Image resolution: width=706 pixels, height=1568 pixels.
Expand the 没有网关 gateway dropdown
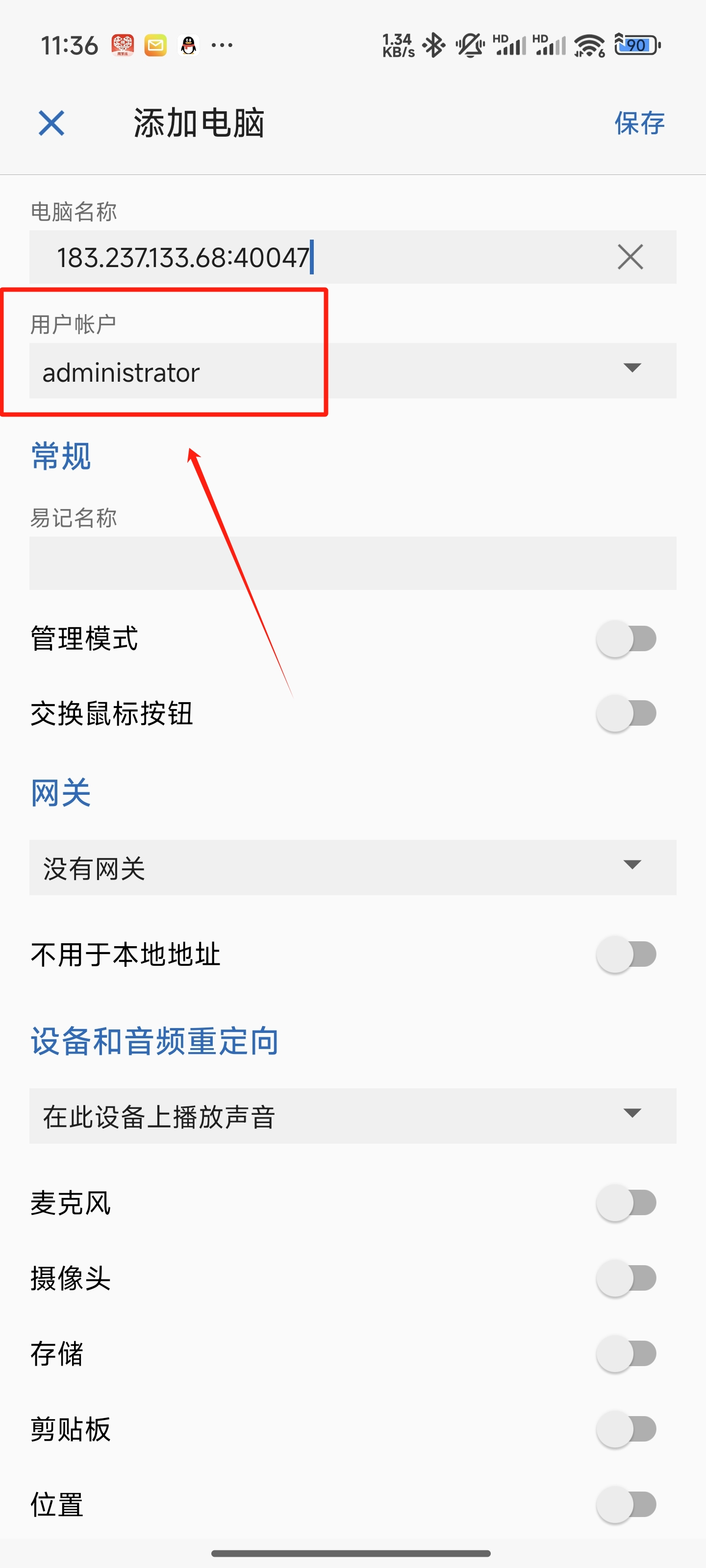coord(353,867)
